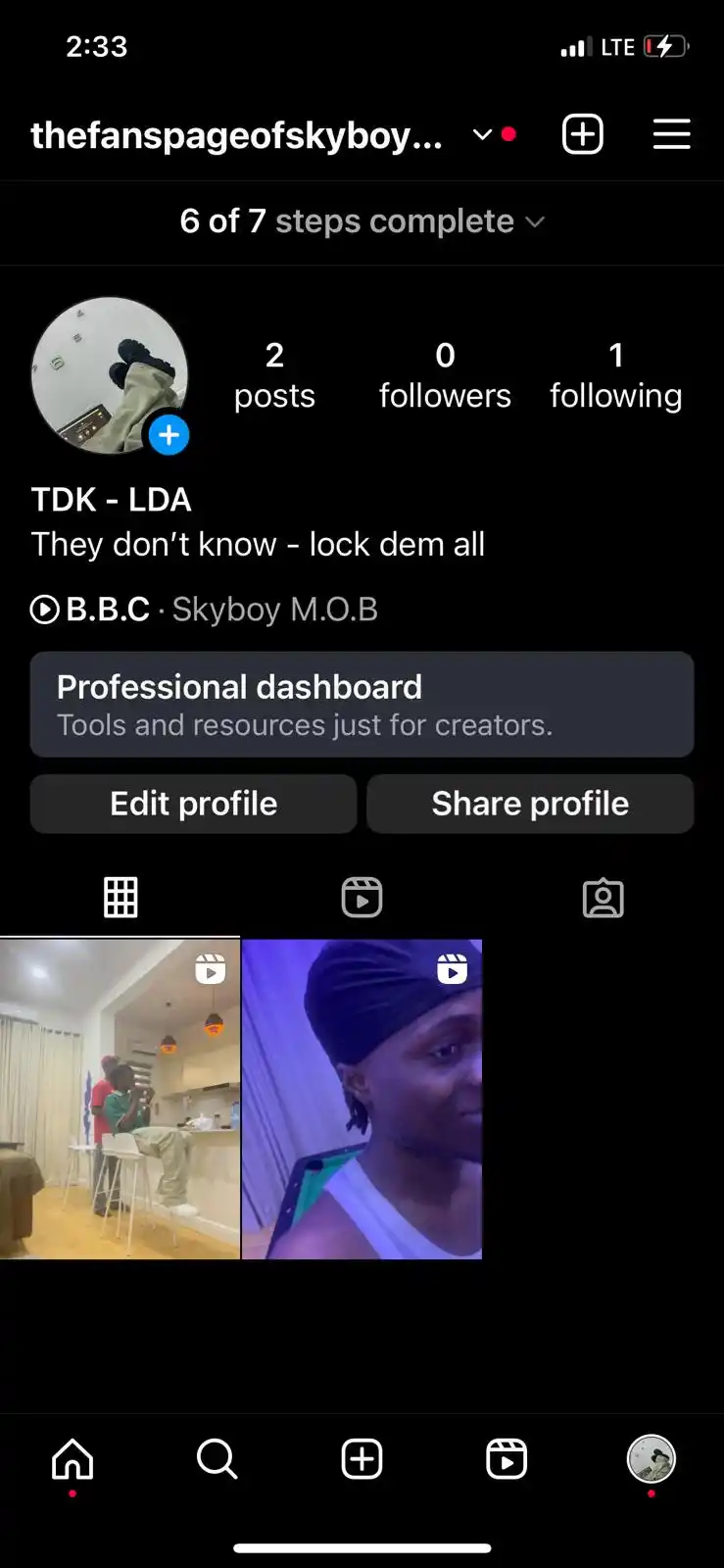Open the reel with purple lighting selfie
Viewport: 724px width, 1568px height.
pyautogui.click(x=362, y=1099)
